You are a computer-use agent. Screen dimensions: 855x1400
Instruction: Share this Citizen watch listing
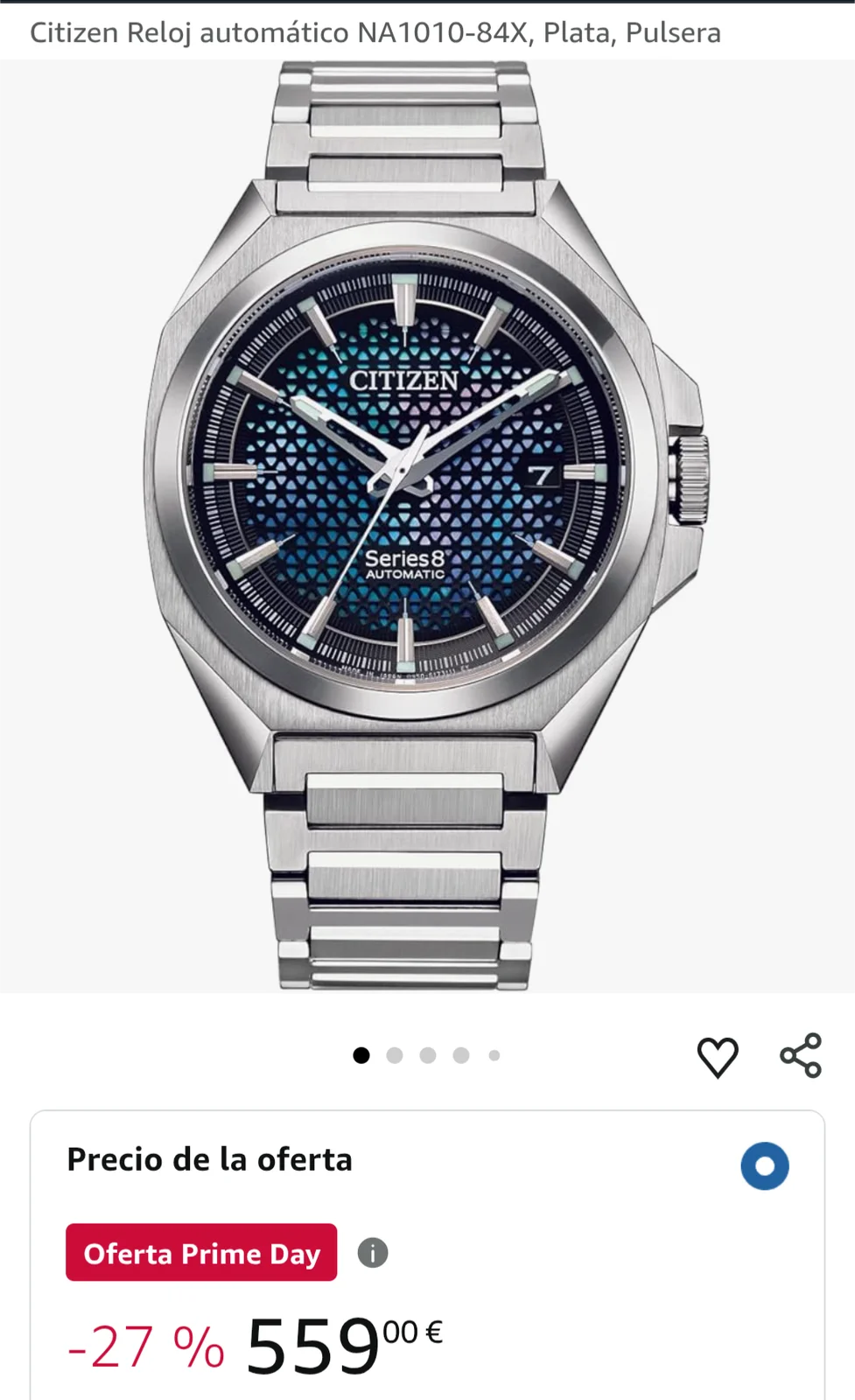coord(801,1055)
